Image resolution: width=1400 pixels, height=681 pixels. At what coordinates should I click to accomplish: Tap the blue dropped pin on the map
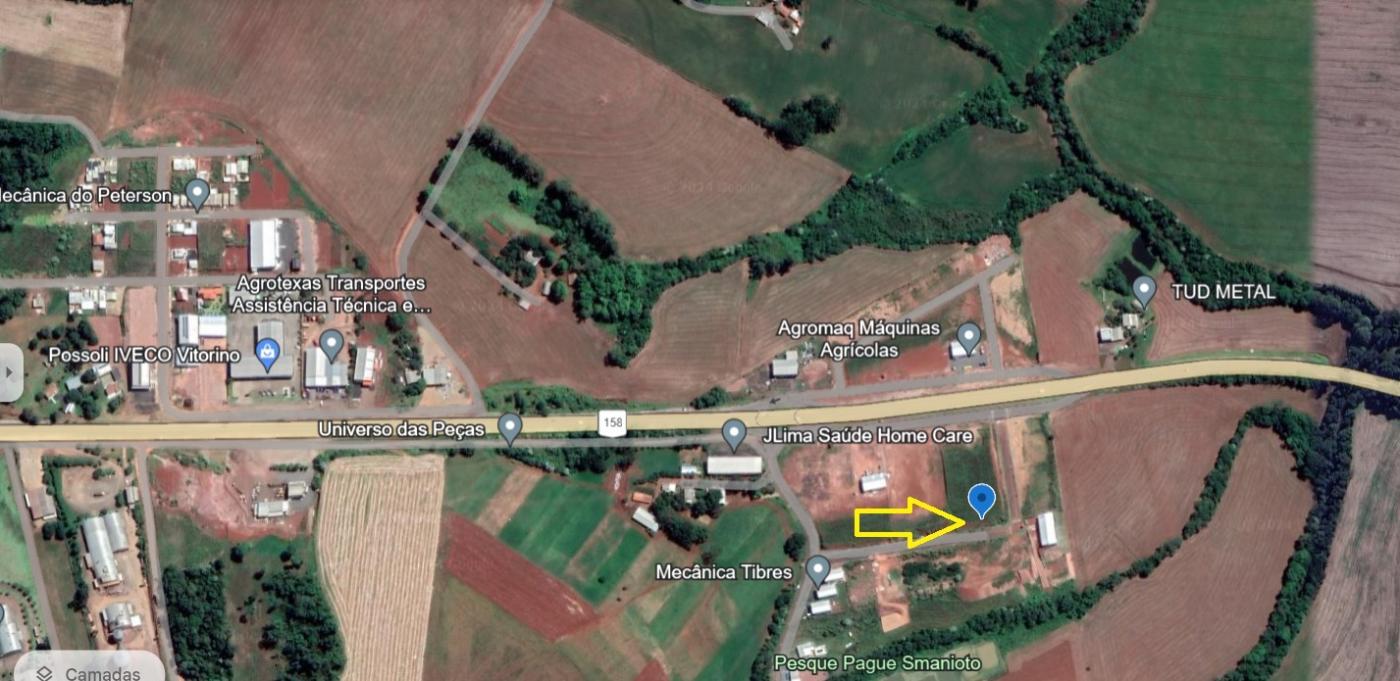pyautogui.click(x=982, y=499)
